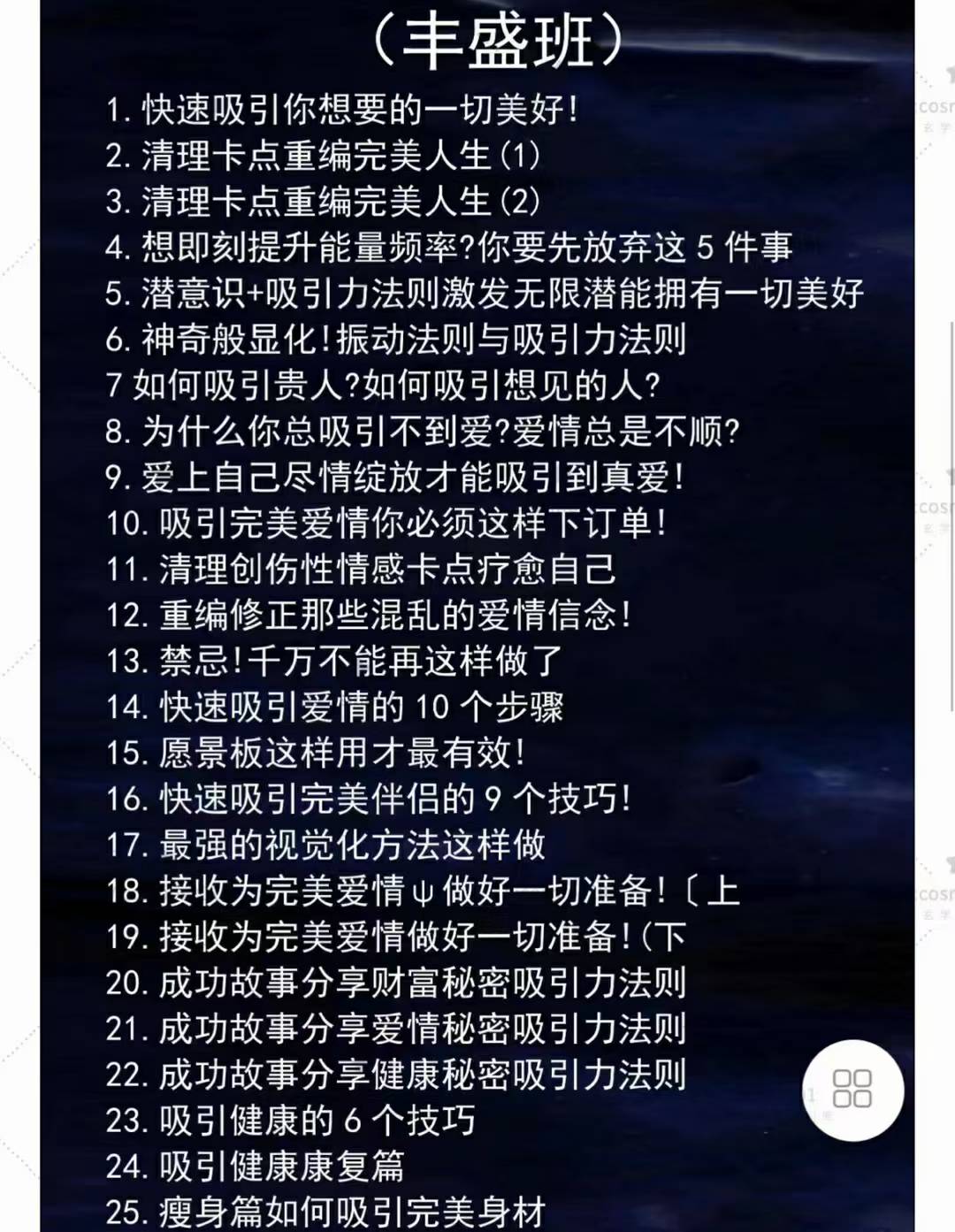
Task: Open the floating grid menu button
Action: pos(852,1090)
